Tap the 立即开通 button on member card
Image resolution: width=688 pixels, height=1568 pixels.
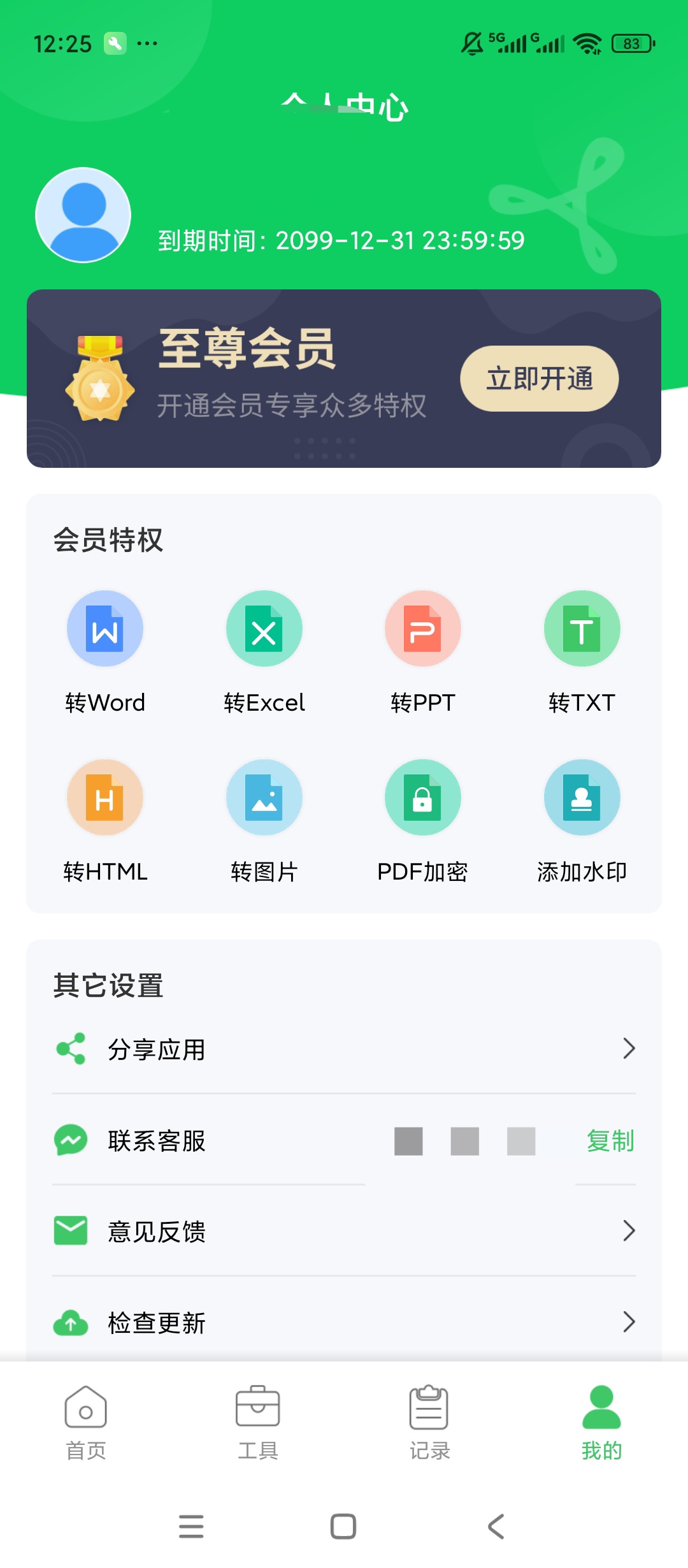539,379
